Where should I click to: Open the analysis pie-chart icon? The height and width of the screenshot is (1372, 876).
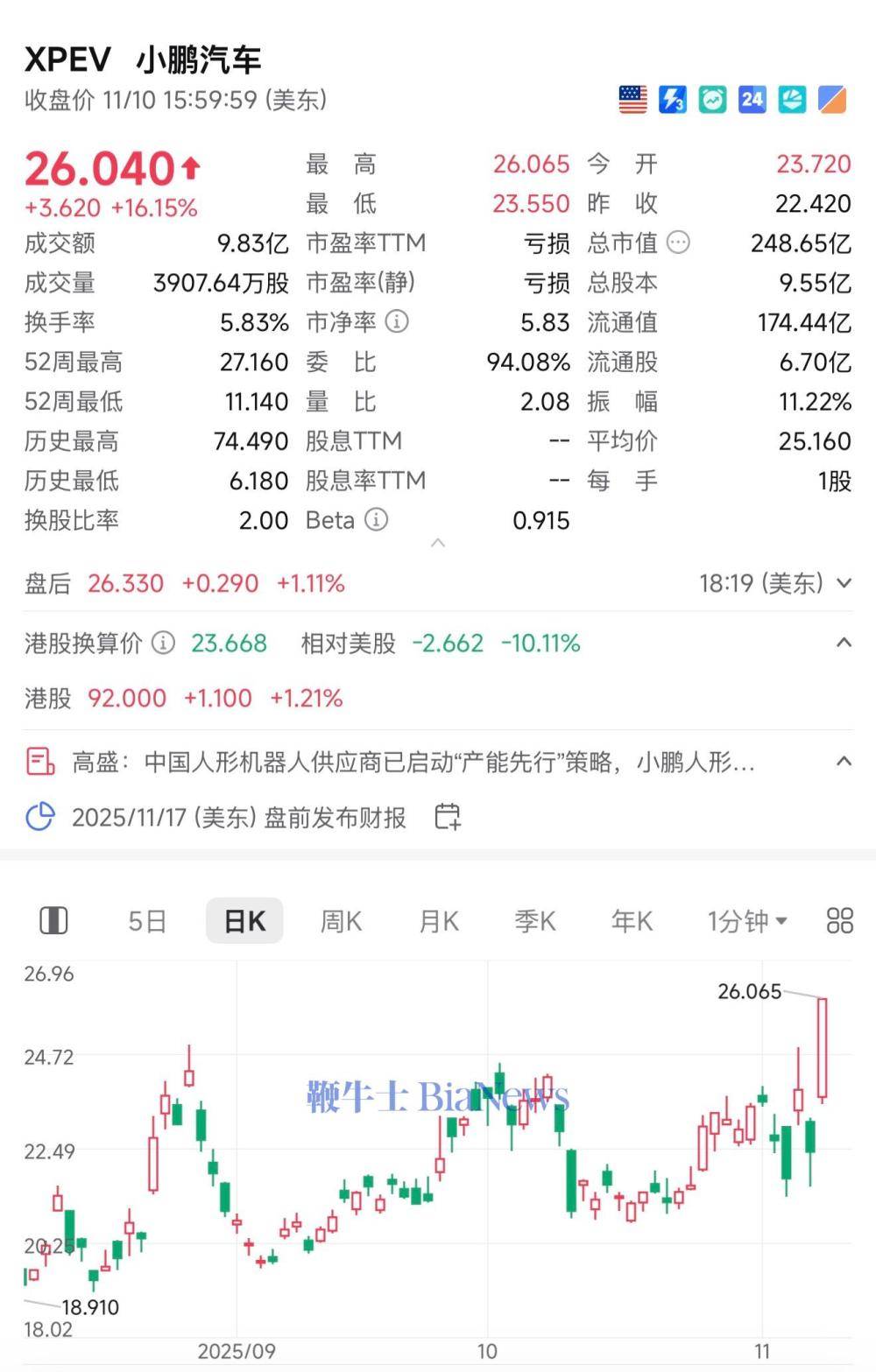click(x=790, y=99)
